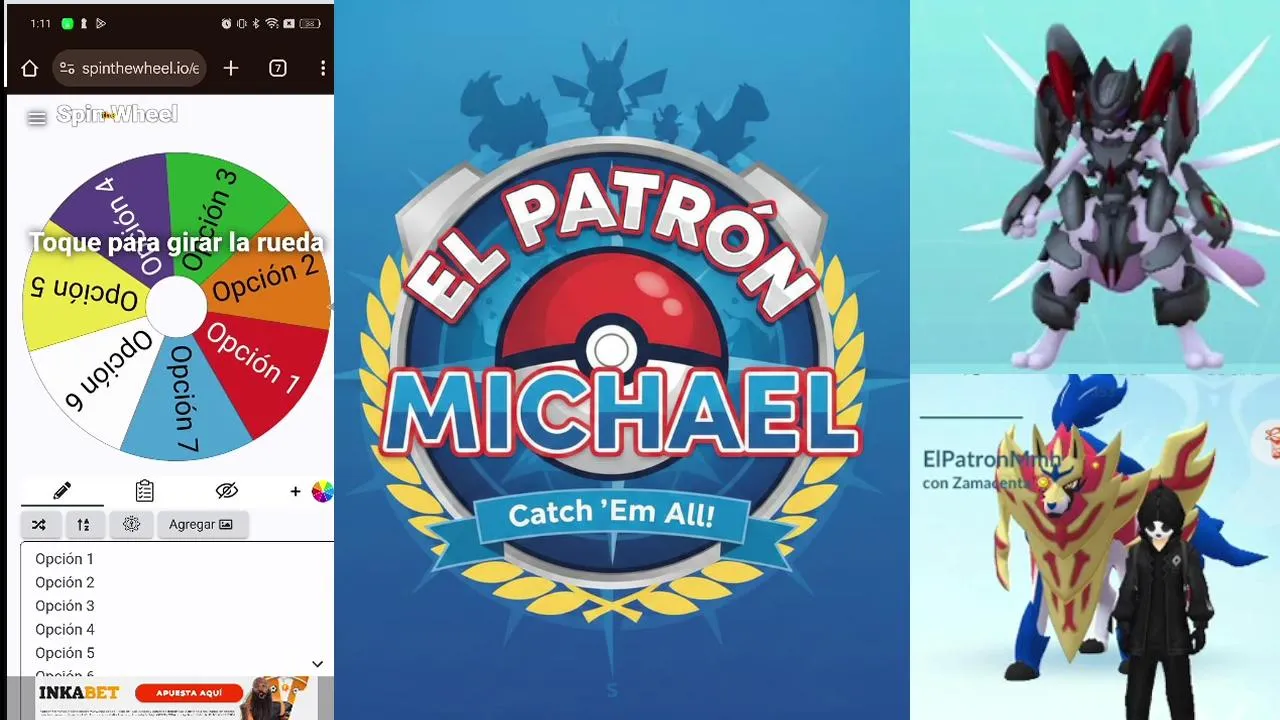Viewport: 1280px width, 720px height.
Task: Switch to the clipboard results tab
Action: click(x=145, y=490)
